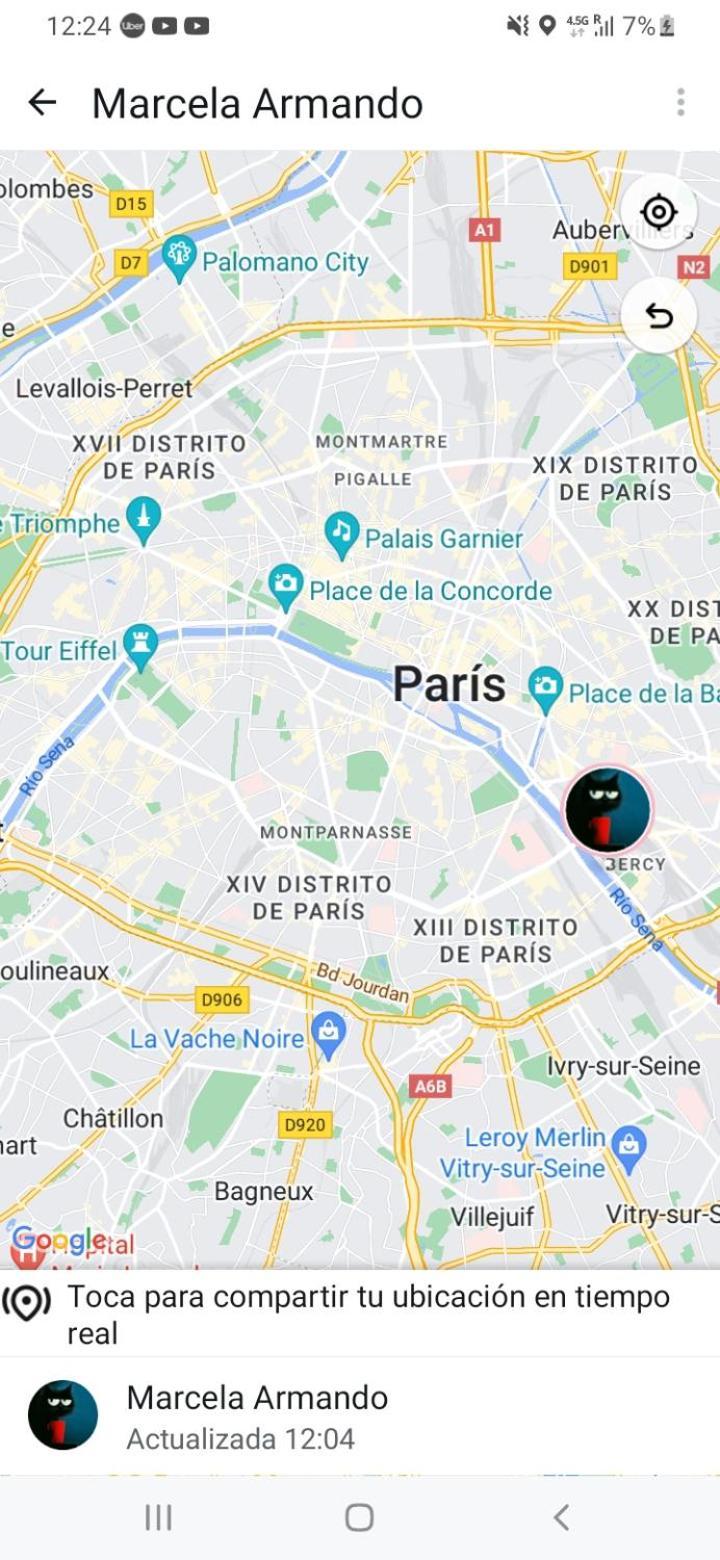The height and width of the screenshot is (1560, 720).
Task: Open the three-dot overflow menu
Action: pos(680,102)
